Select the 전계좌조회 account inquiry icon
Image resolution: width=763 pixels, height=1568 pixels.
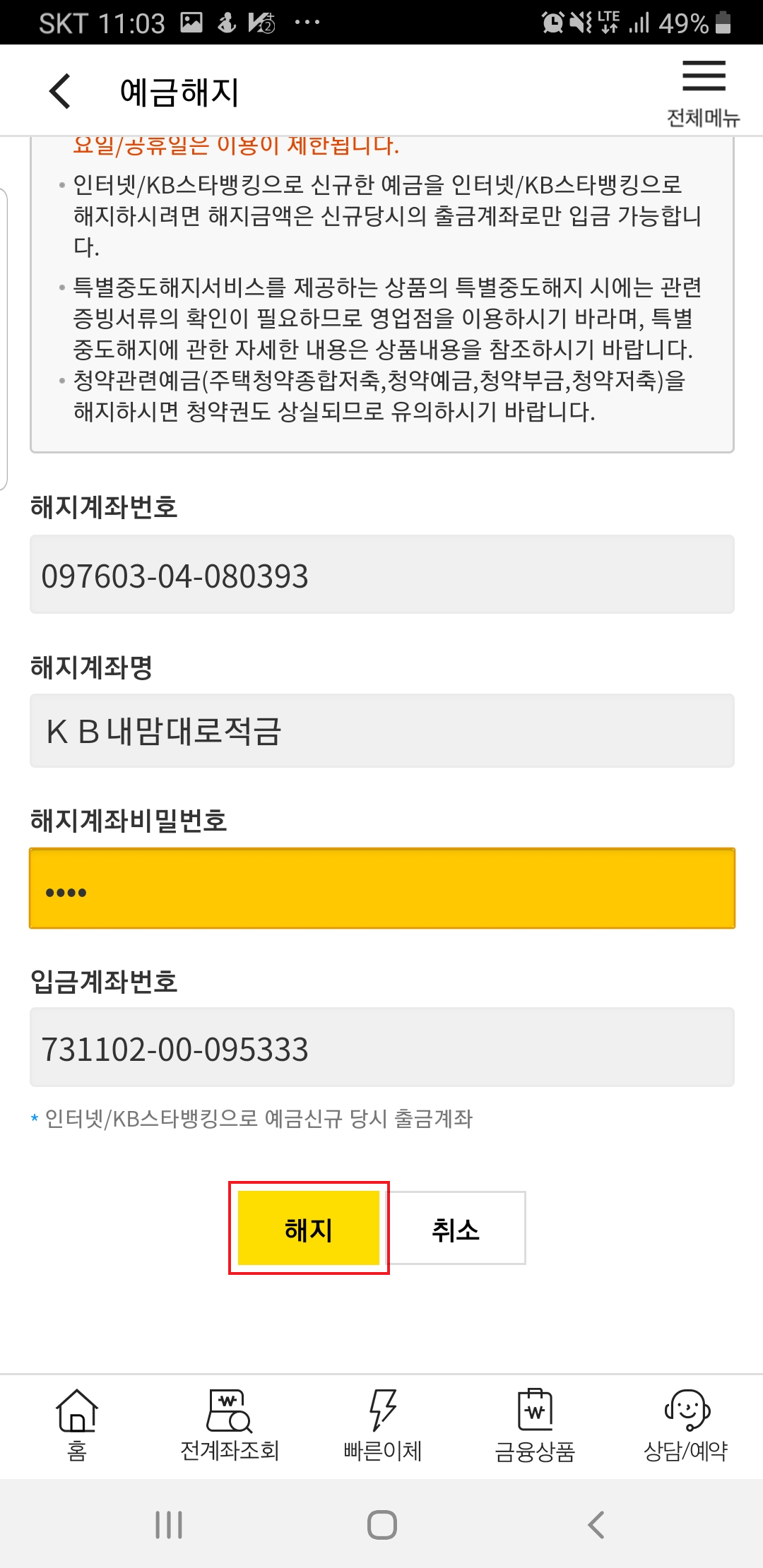click(229, 1427)
